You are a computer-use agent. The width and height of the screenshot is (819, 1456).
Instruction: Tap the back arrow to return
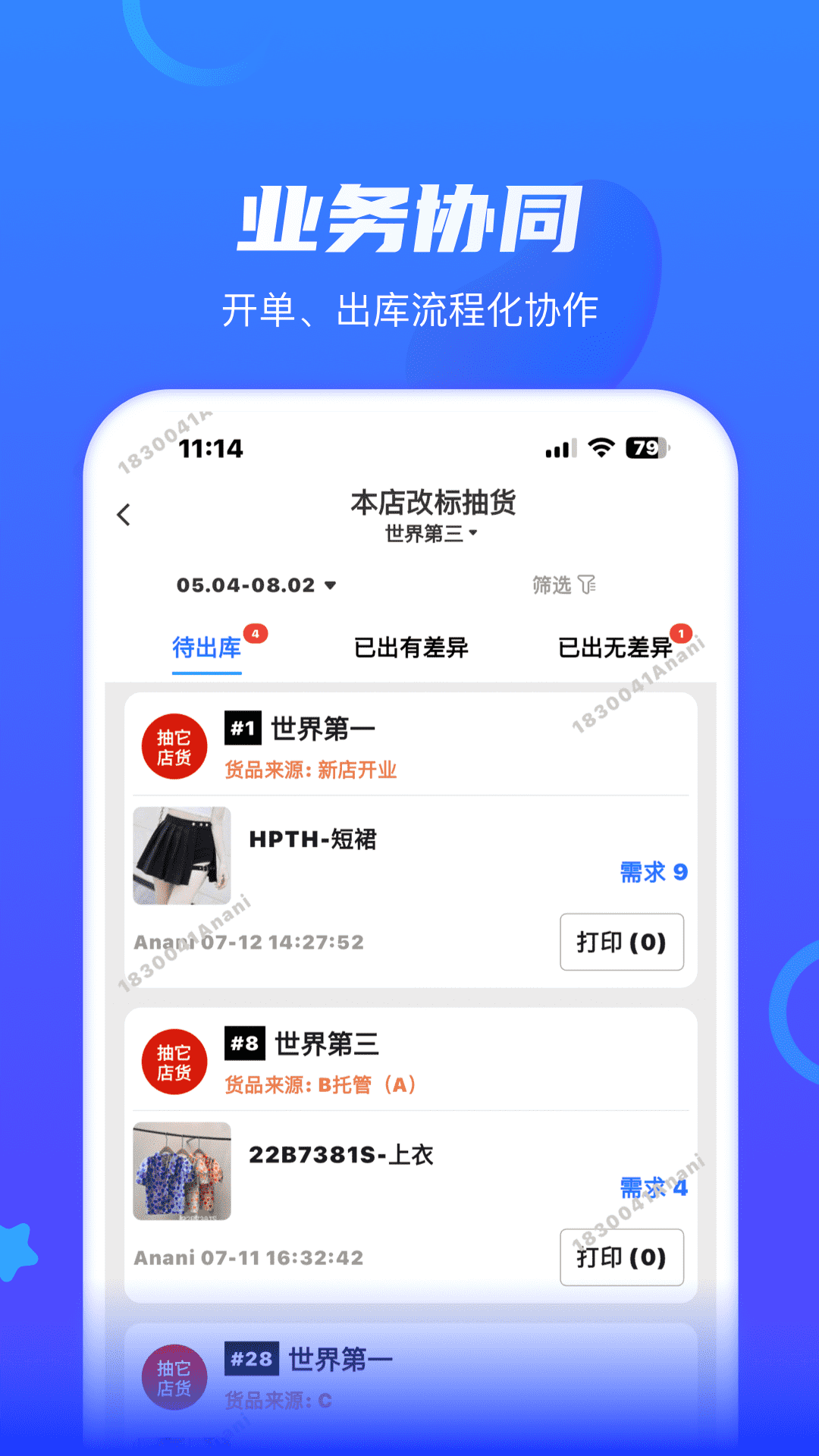[x=124, y=514]
